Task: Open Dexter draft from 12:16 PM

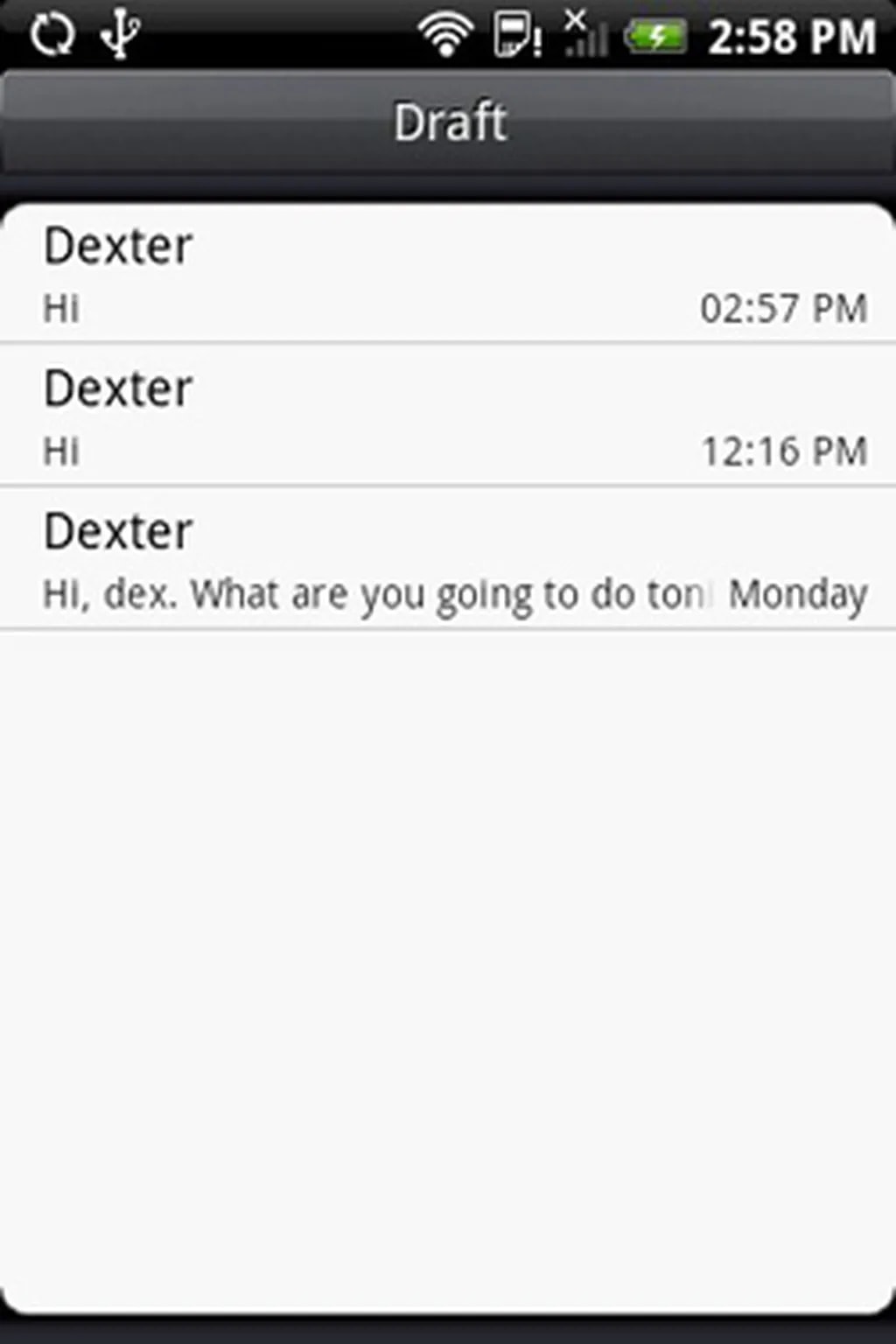Action: click(x=448, y=416)
